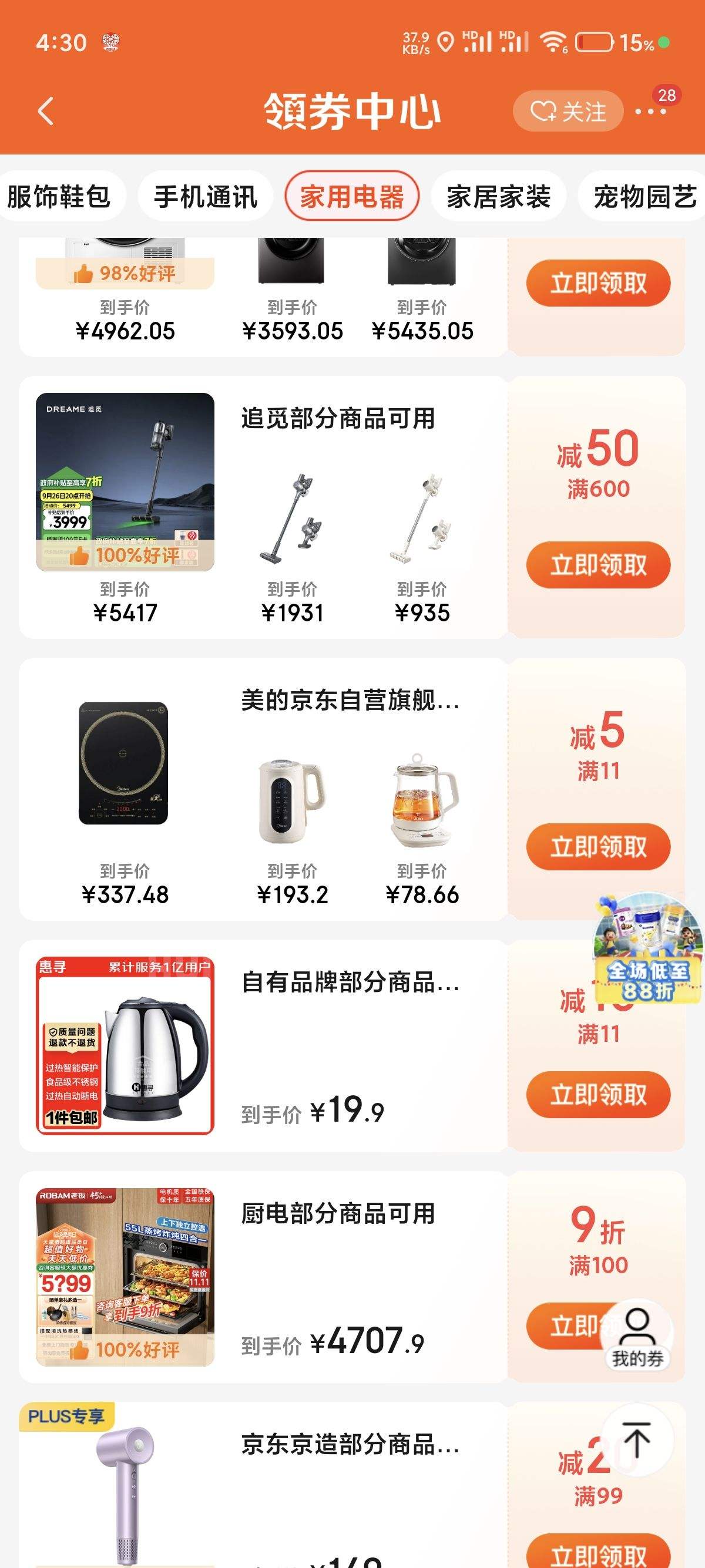The height and width of the screenshot is (1568, 705).
Task: Select the 服饰鞋包 category pill
Action: (59, 197)
